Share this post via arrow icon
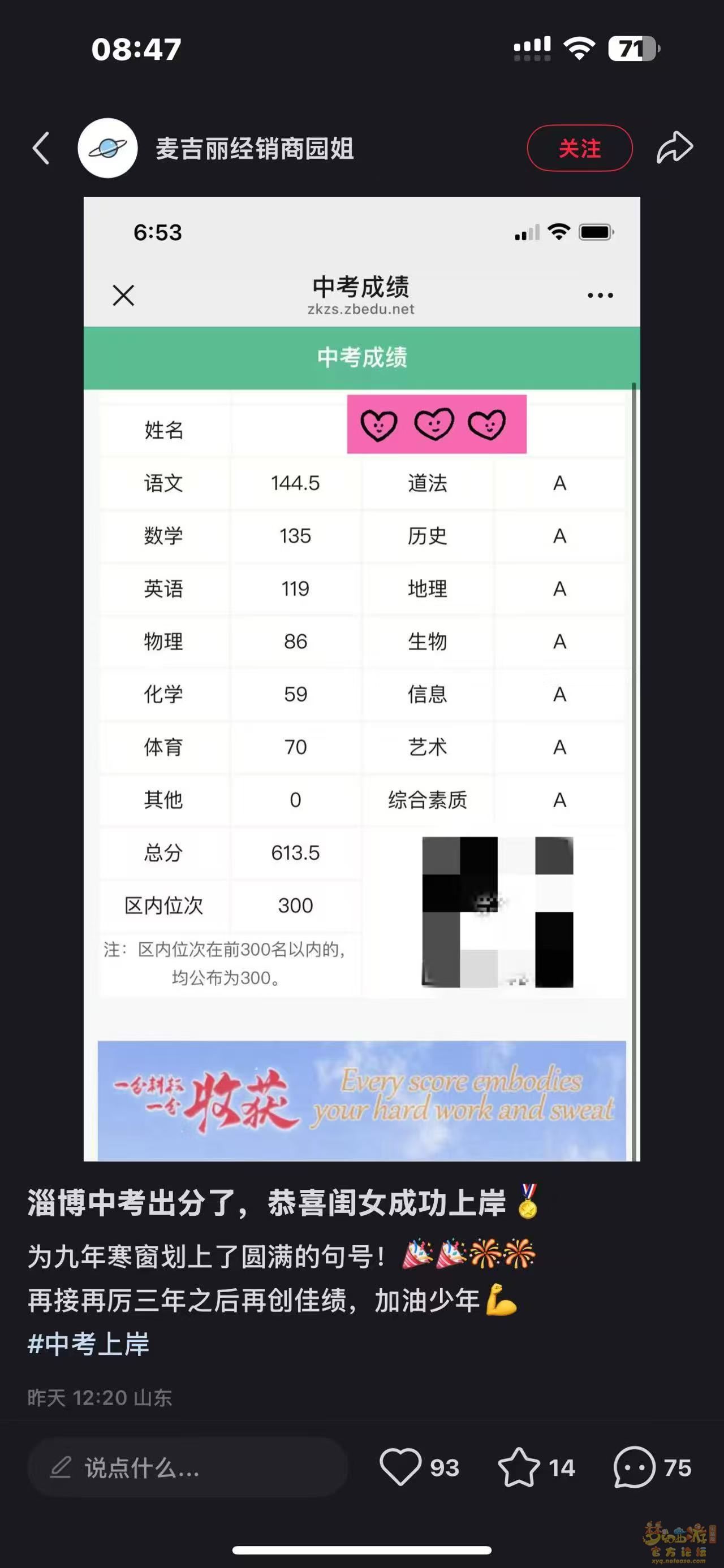 675,148
